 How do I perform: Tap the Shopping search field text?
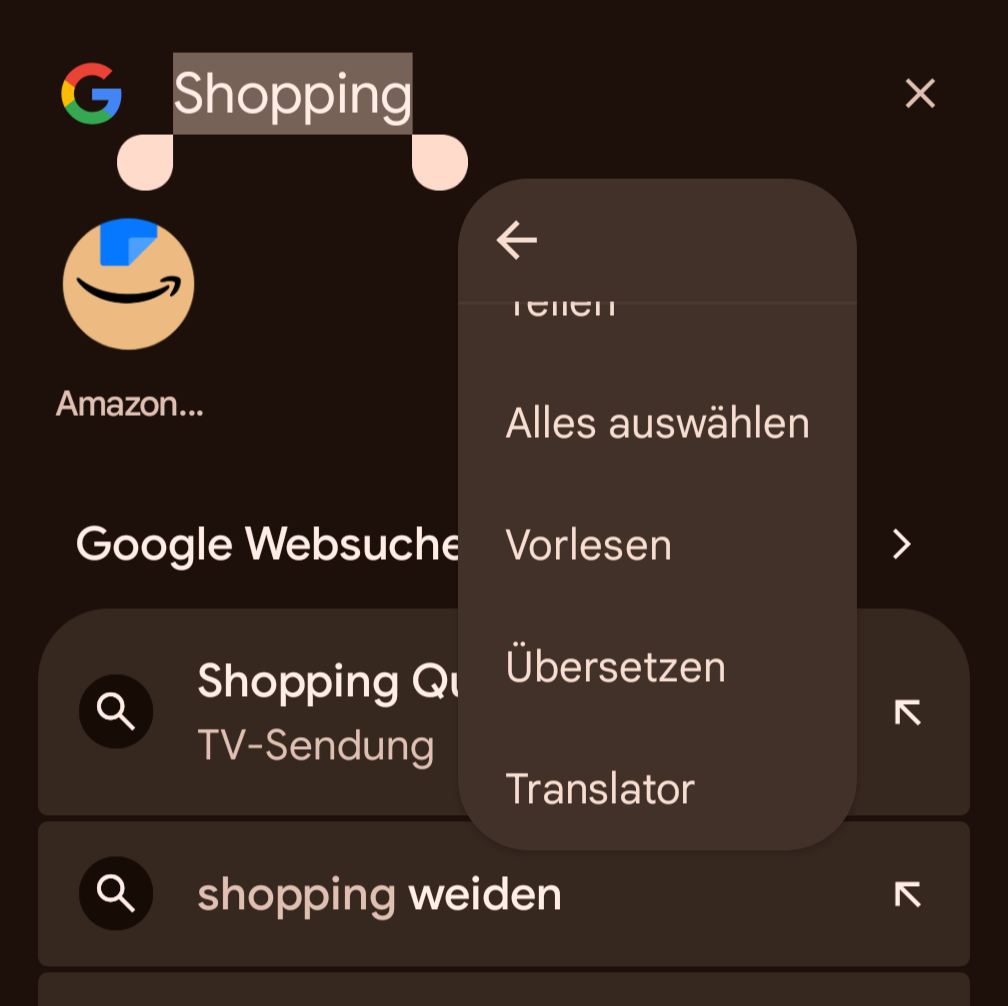pos(292,94)
